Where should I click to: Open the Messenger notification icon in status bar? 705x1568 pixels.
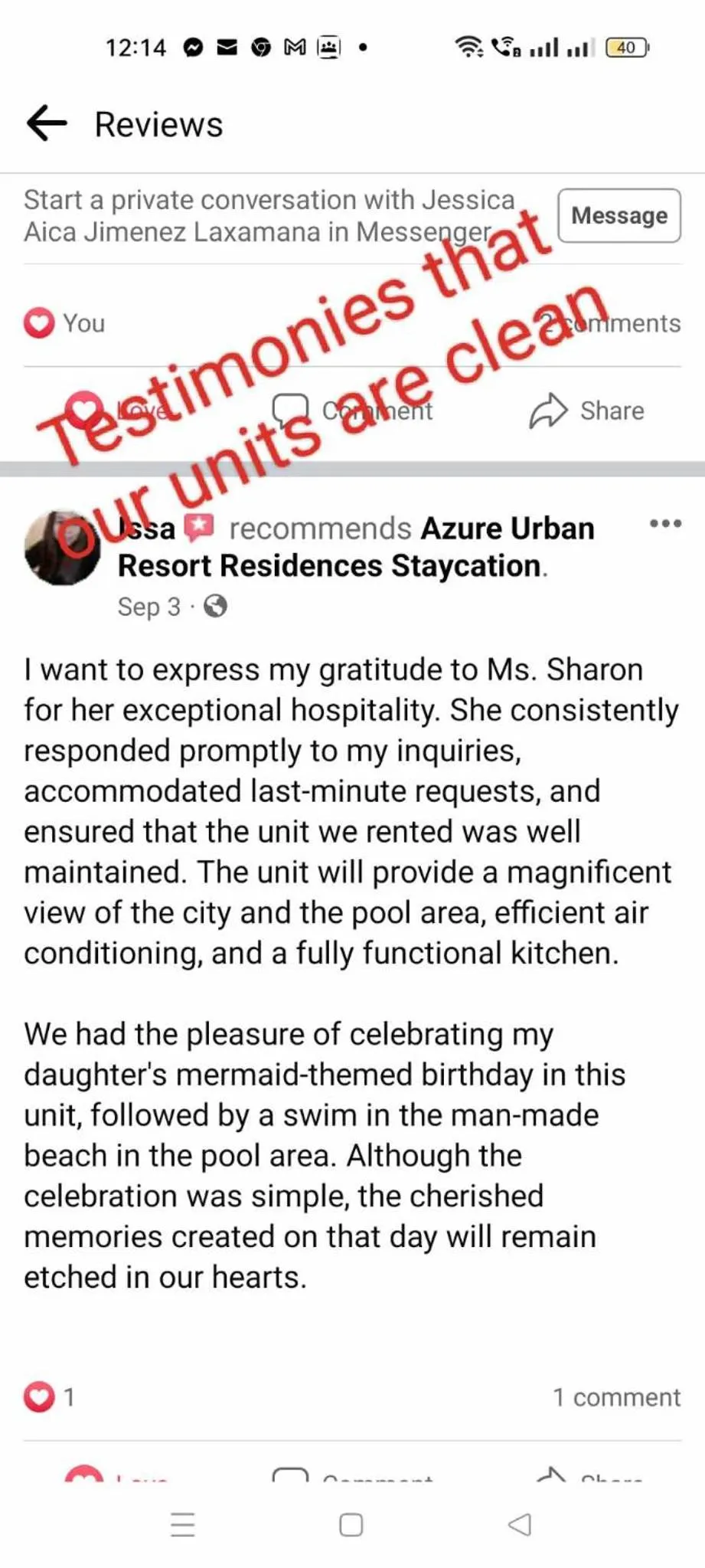[192, 47]
